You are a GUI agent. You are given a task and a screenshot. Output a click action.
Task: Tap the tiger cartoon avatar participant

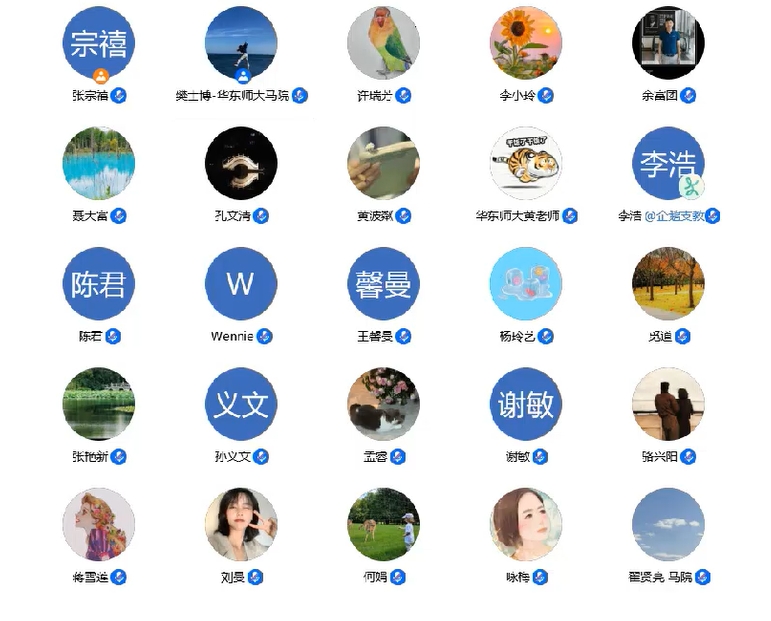tap(526, 163)
